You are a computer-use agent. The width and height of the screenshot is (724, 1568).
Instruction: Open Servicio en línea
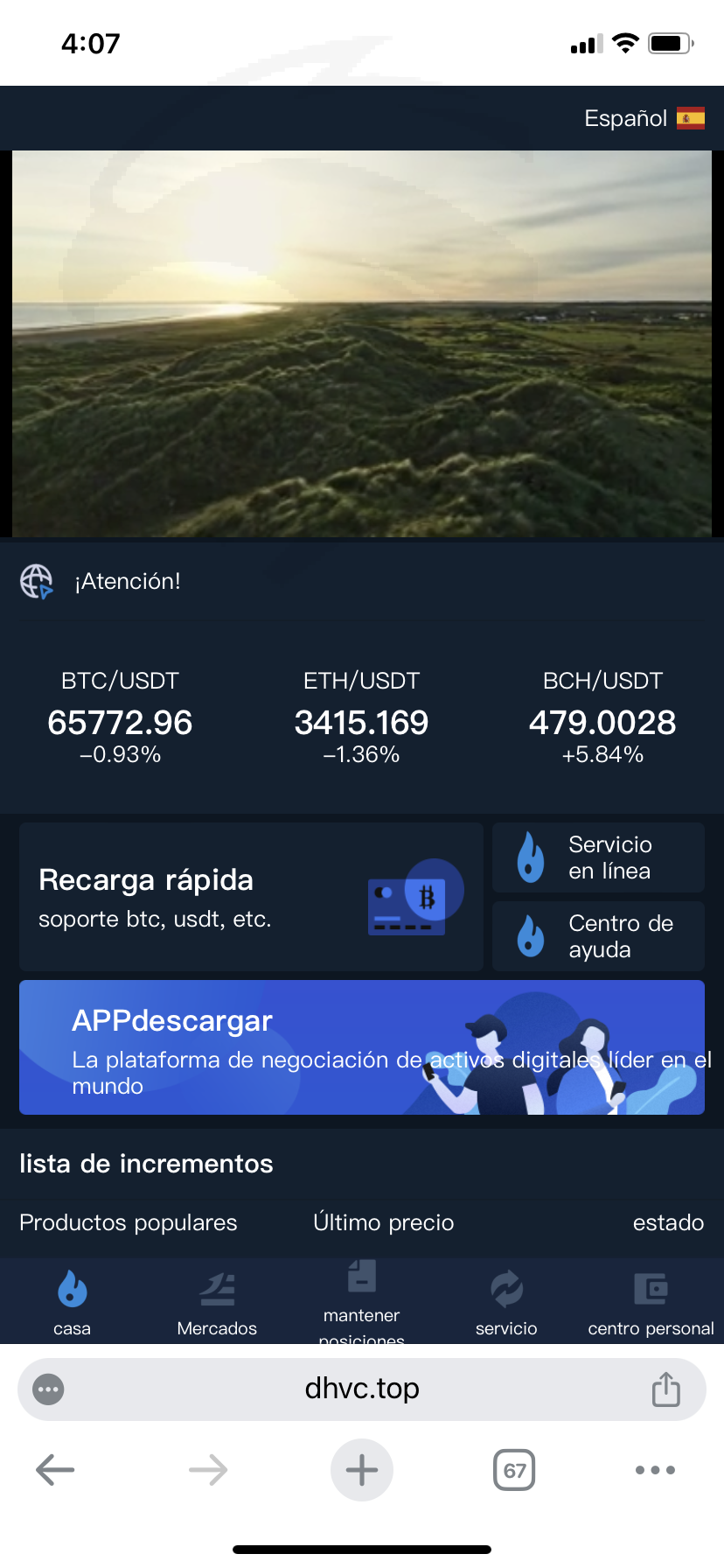pos(599,857)
